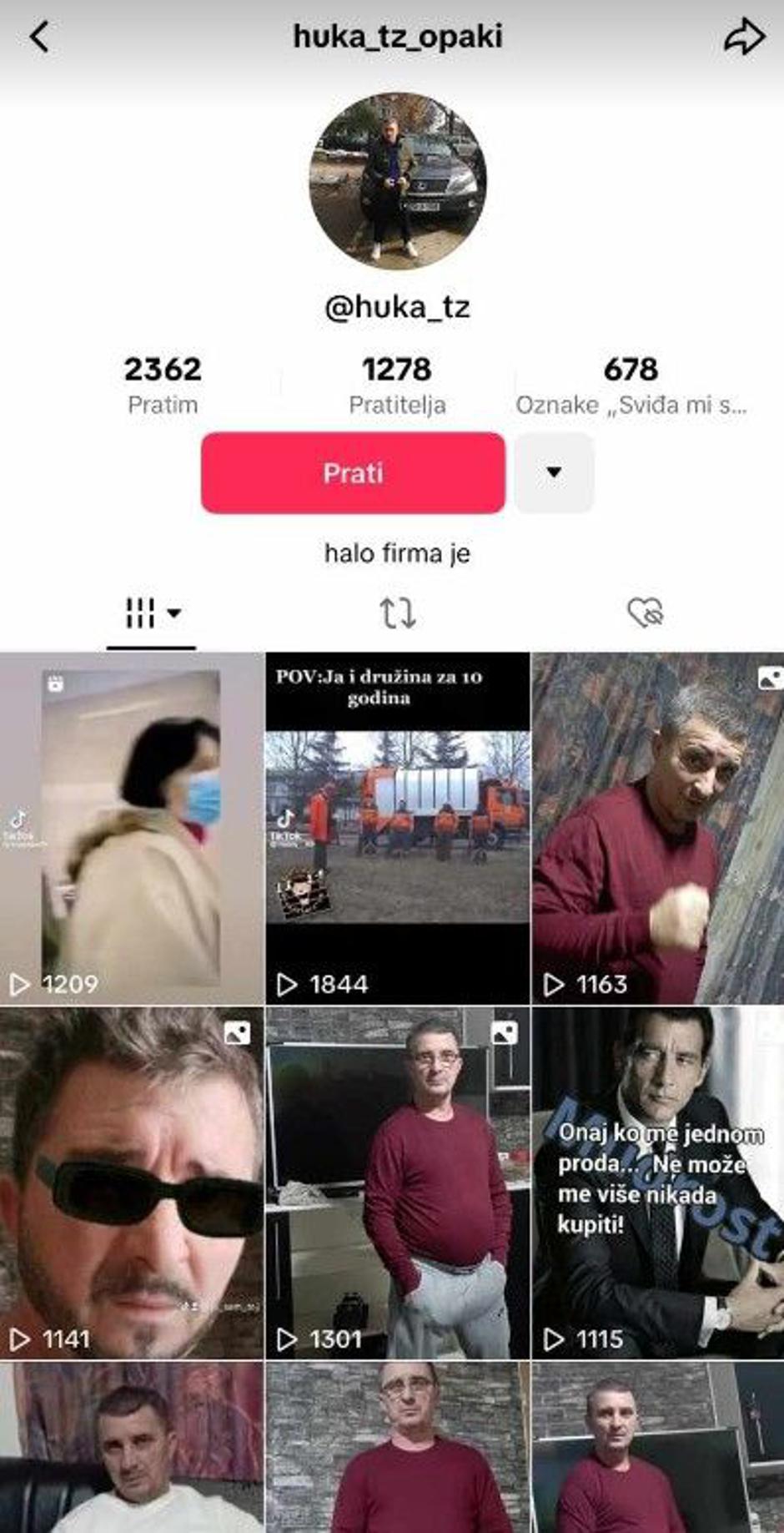View the 2362 Pratim following list
The image size is (784, 1533).
click(163, 384)
